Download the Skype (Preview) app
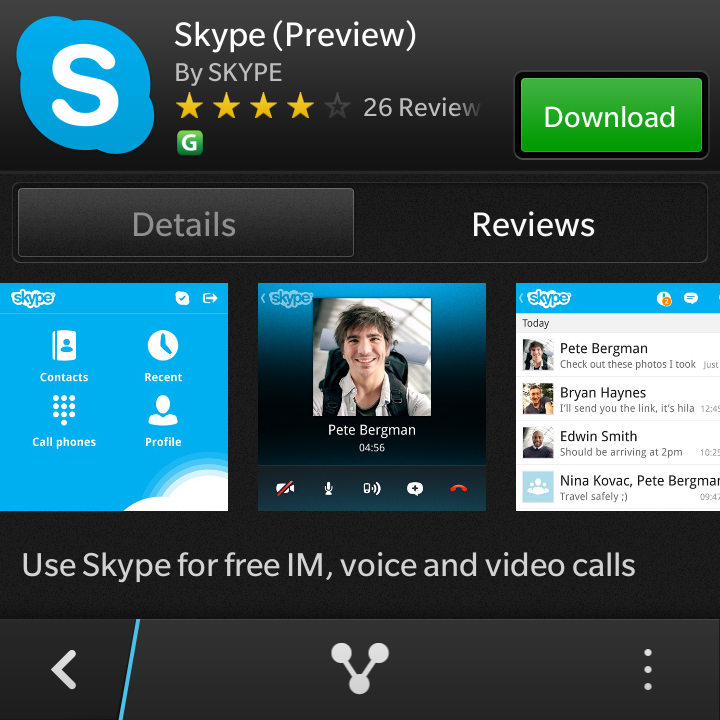This screenshot has width=720, height=720. [609, 116]
